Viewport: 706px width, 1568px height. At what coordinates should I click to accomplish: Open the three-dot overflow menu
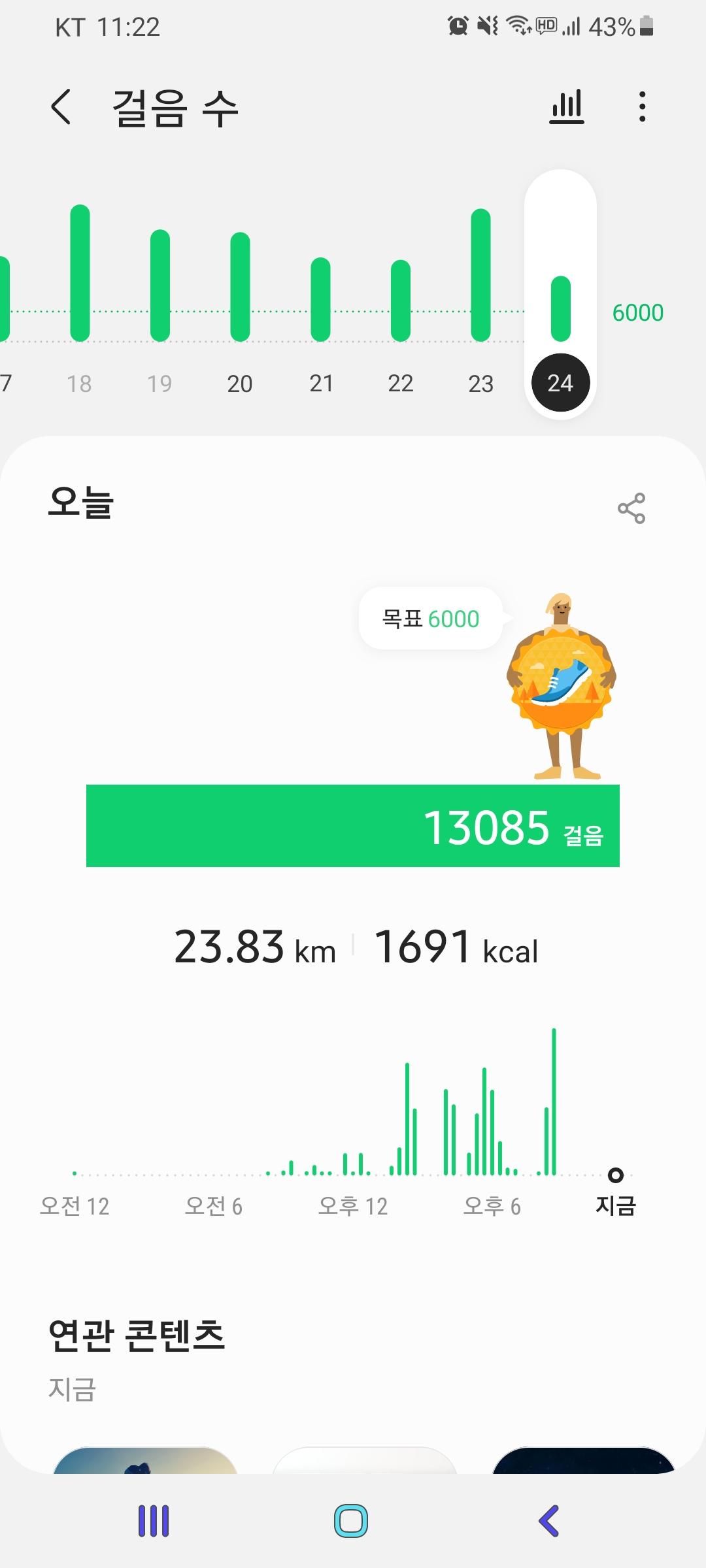tap(643, 106)
